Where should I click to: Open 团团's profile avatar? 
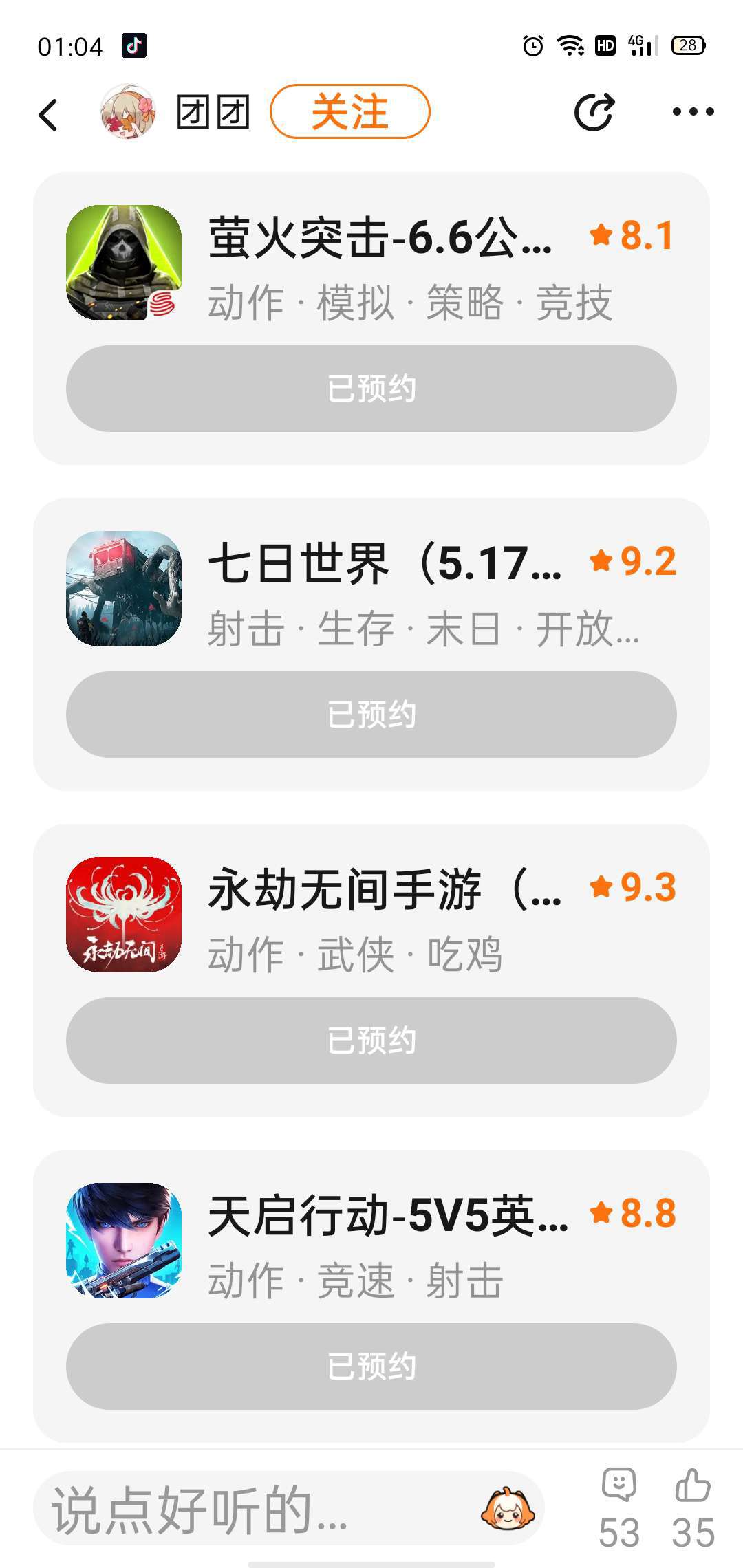[x=128, y=112]
